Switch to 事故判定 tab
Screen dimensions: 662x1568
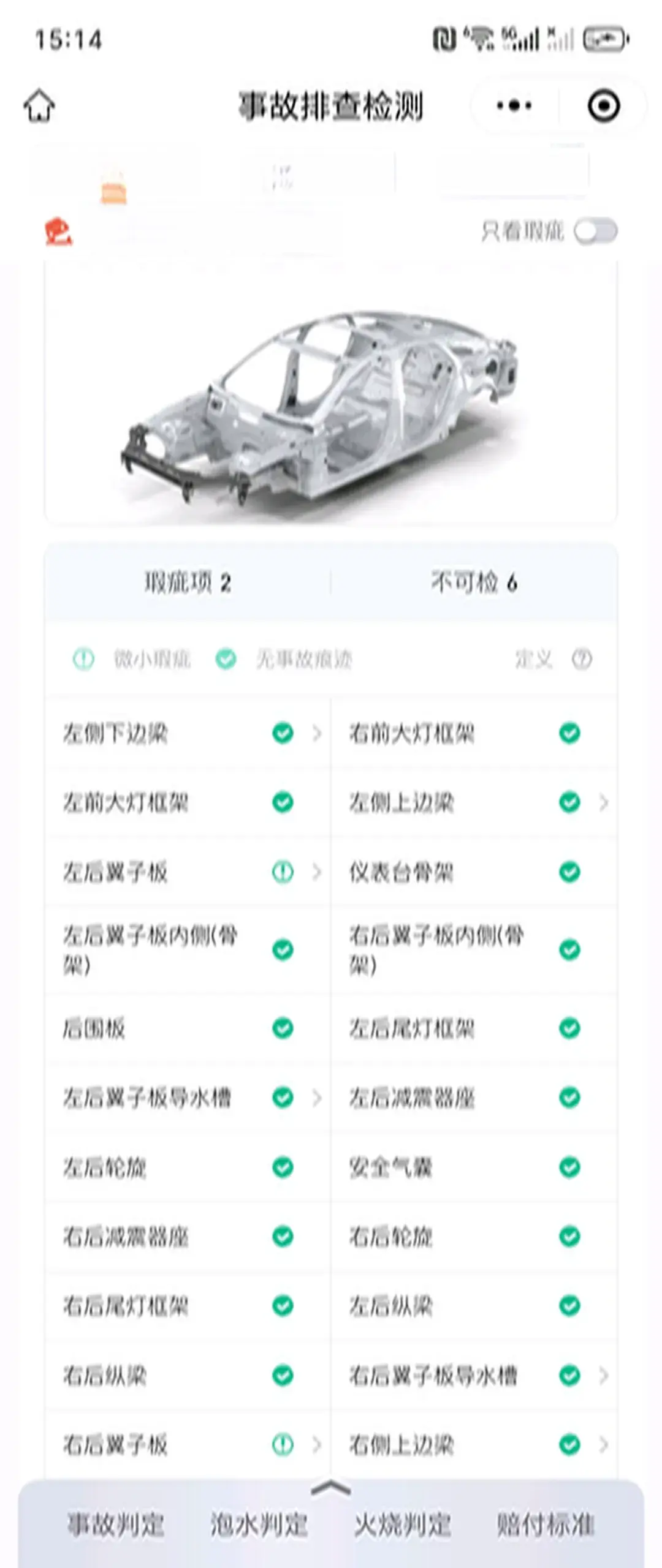pos(115,1525)
